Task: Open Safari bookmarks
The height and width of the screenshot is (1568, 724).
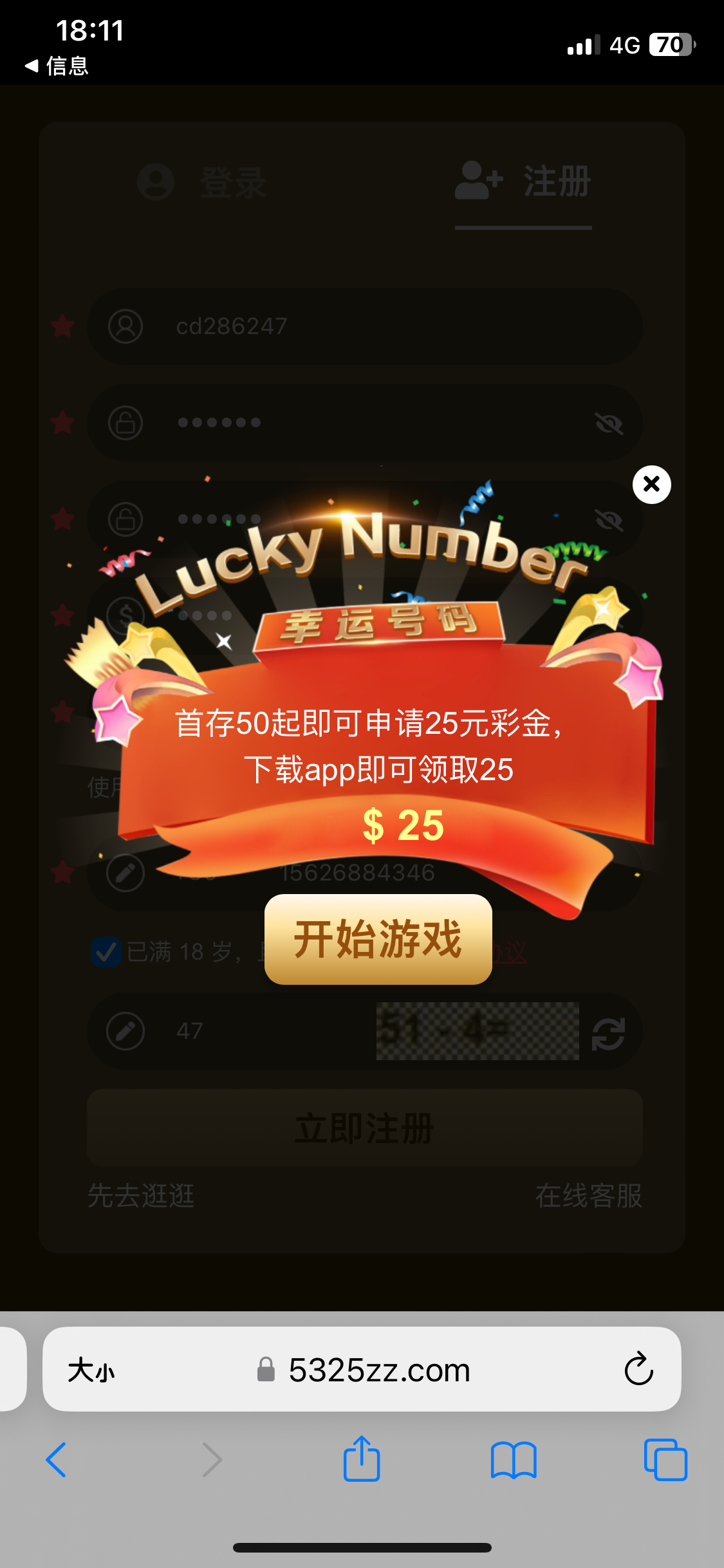Action: [513, 1460]
